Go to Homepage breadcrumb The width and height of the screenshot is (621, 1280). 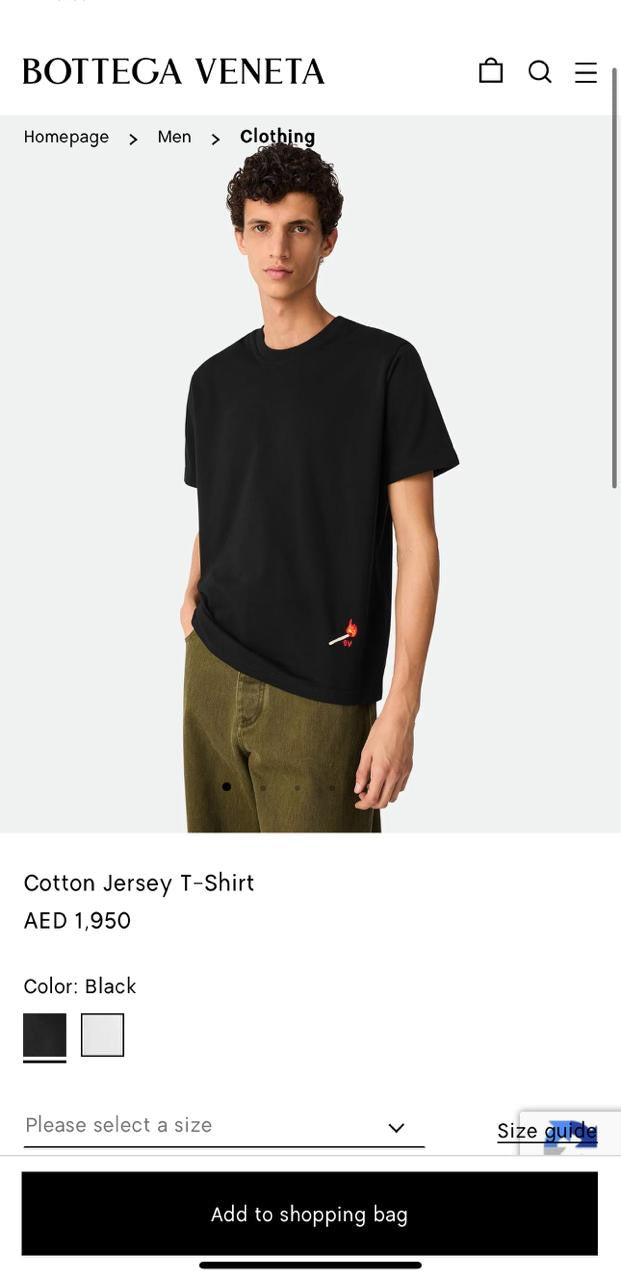click(66, 137)
